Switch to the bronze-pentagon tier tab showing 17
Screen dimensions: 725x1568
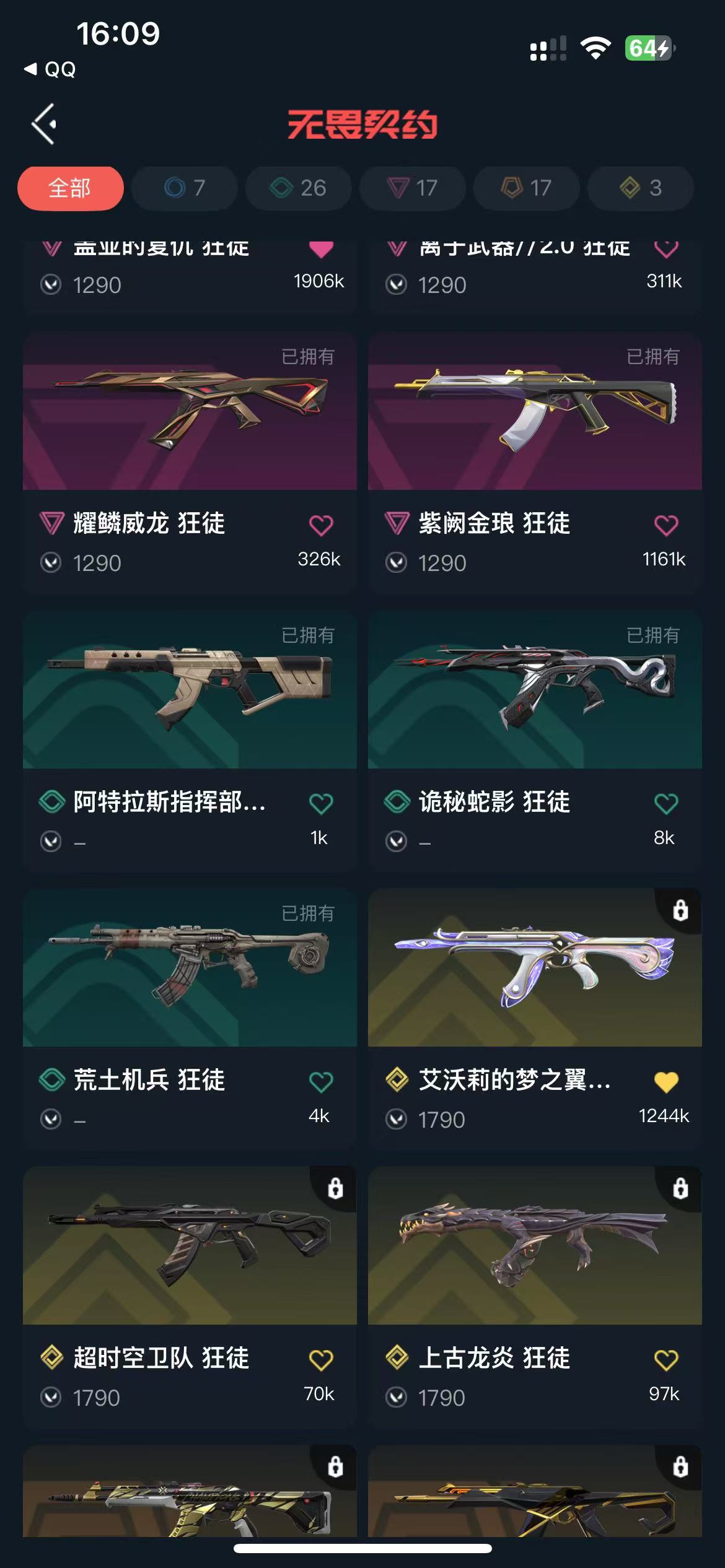click(x=526, y=188)
